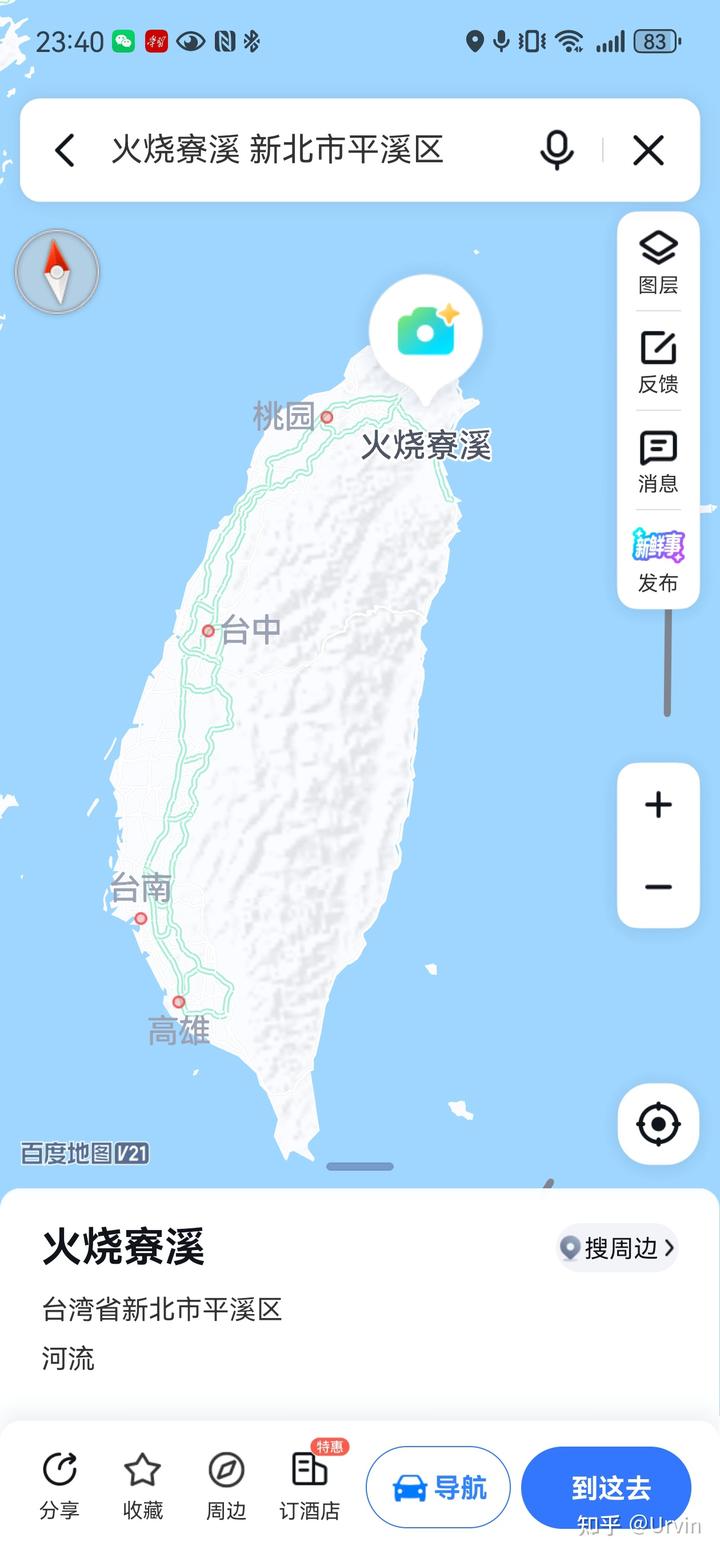Open the 图层 layers panel
Screen dimensions: 720x1554
(x=658, y=262)
